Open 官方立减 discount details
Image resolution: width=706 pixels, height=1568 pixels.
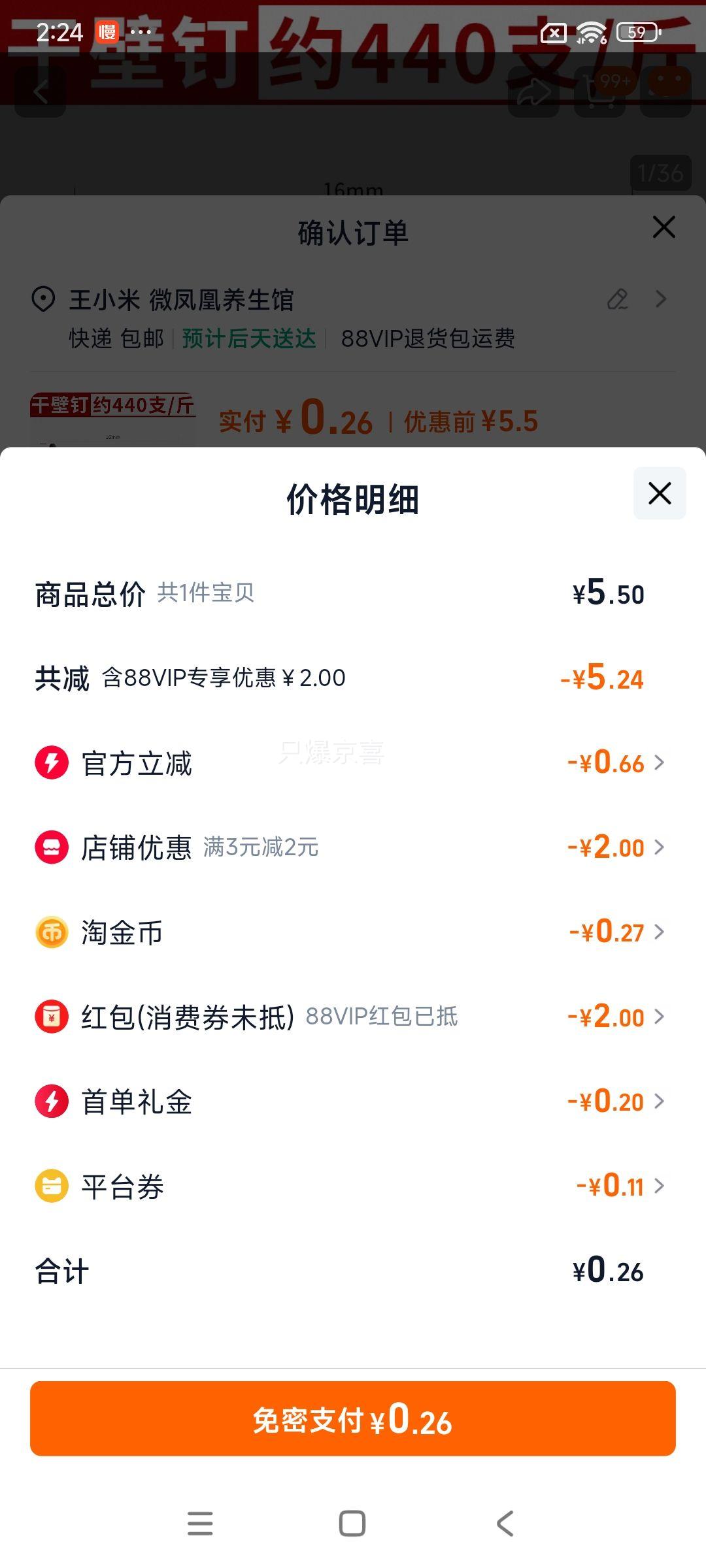click(x=353, y=763)
